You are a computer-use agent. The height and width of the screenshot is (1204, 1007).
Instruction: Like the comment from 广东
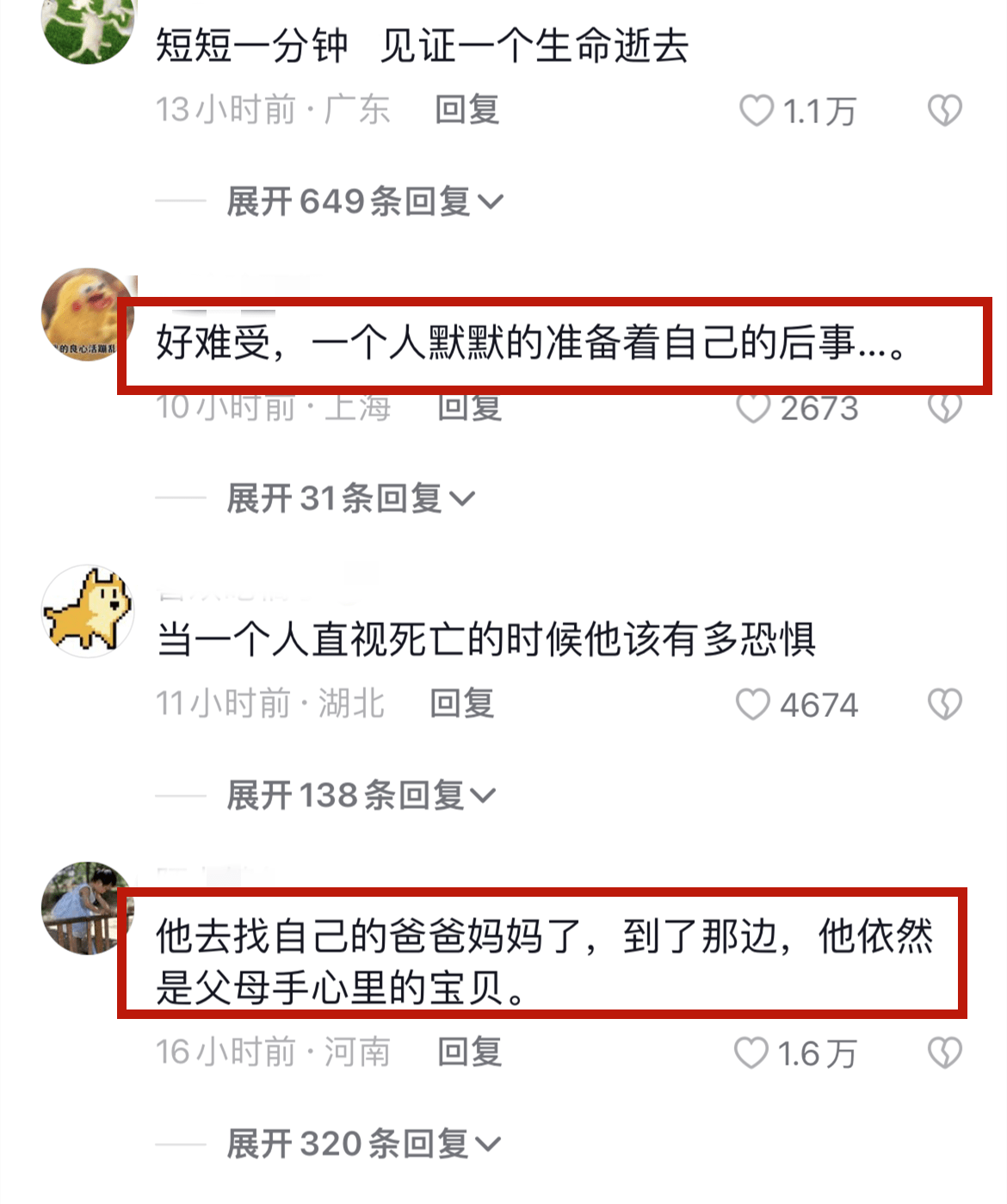coord(757,111)
